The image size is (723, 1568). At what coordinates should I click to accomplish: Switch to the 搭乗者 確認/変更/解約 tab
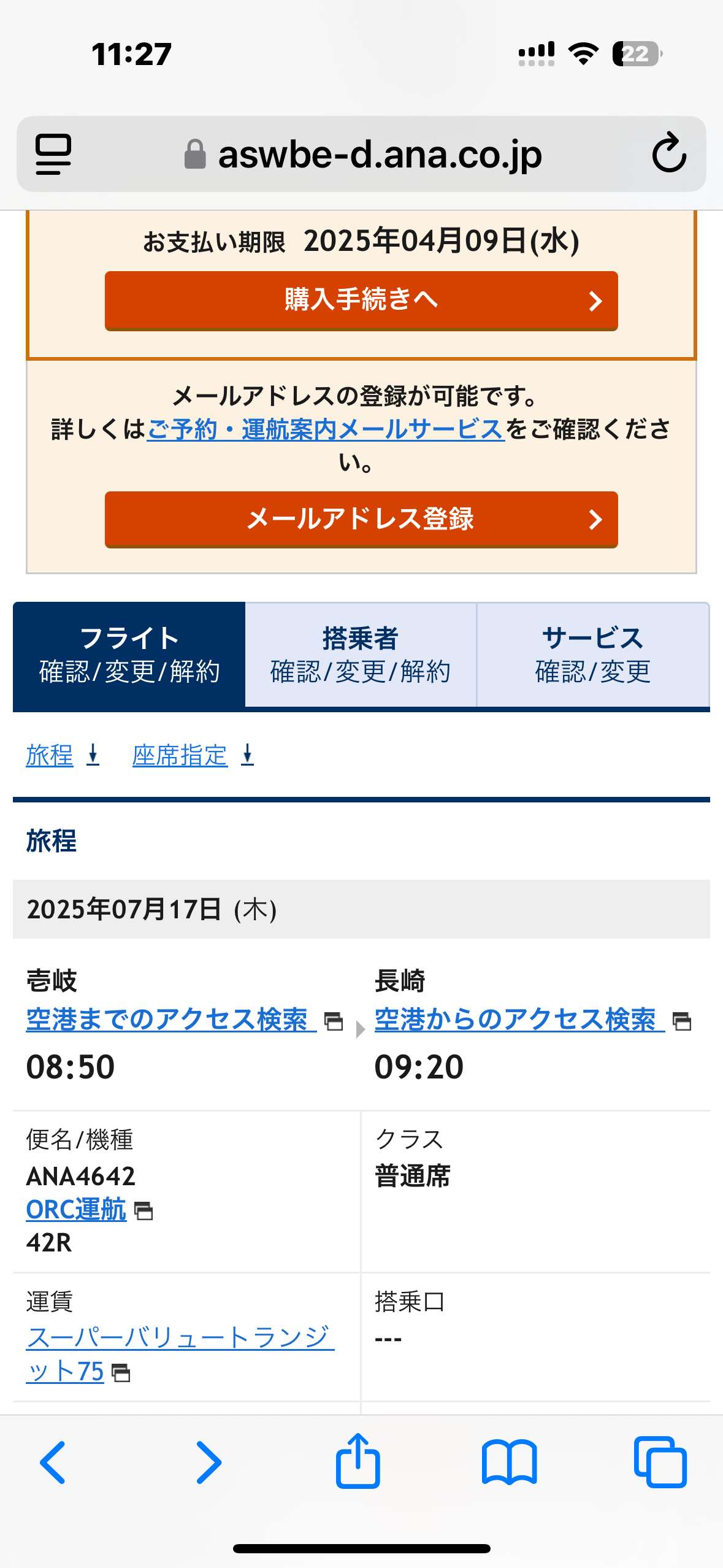361,655
